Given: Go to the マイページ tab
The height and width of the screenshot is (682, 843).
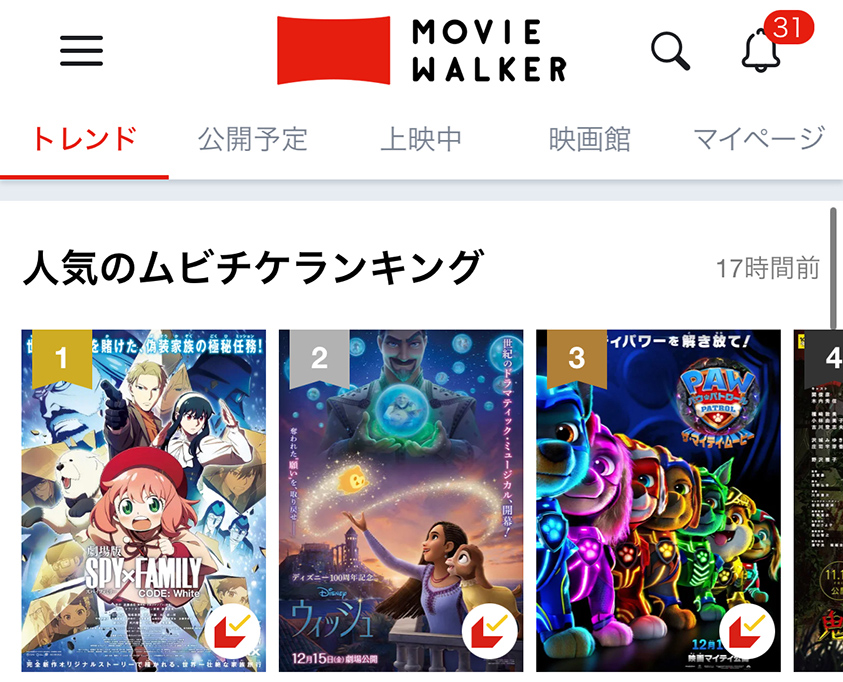Looking at the screenshot, I should click(759, 139).
